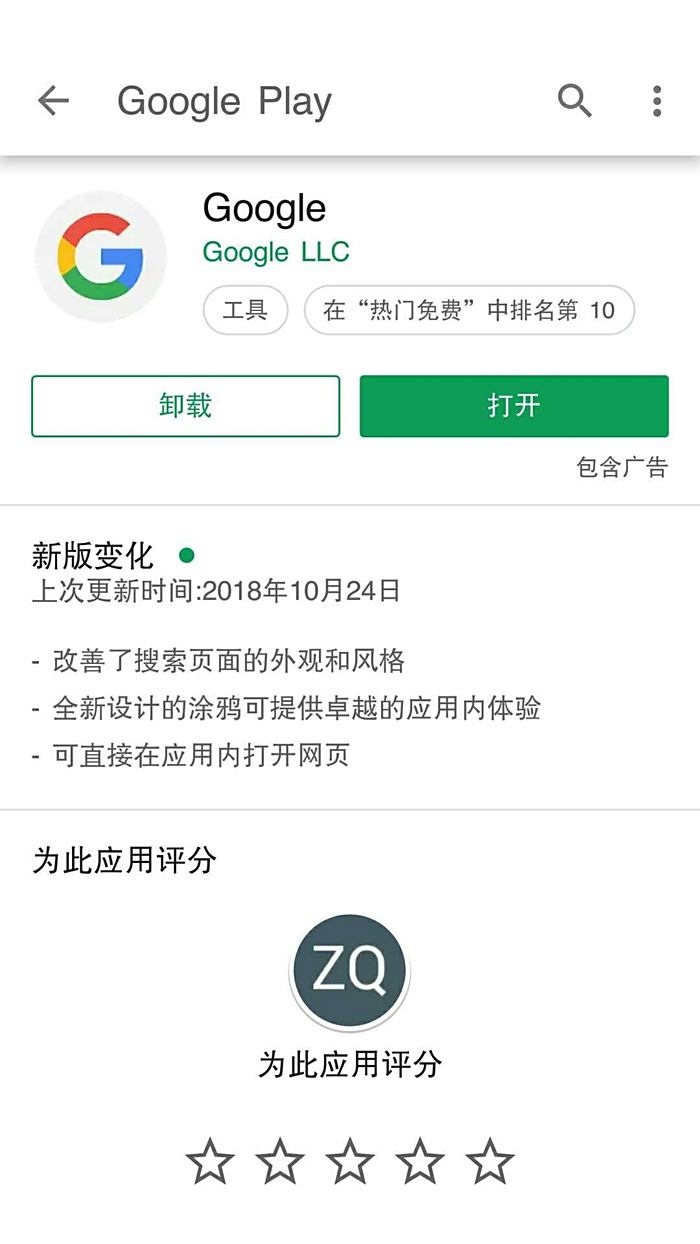Rate the app two stars
This screenshot has width=700, height=1244.
click(280, 1162)
